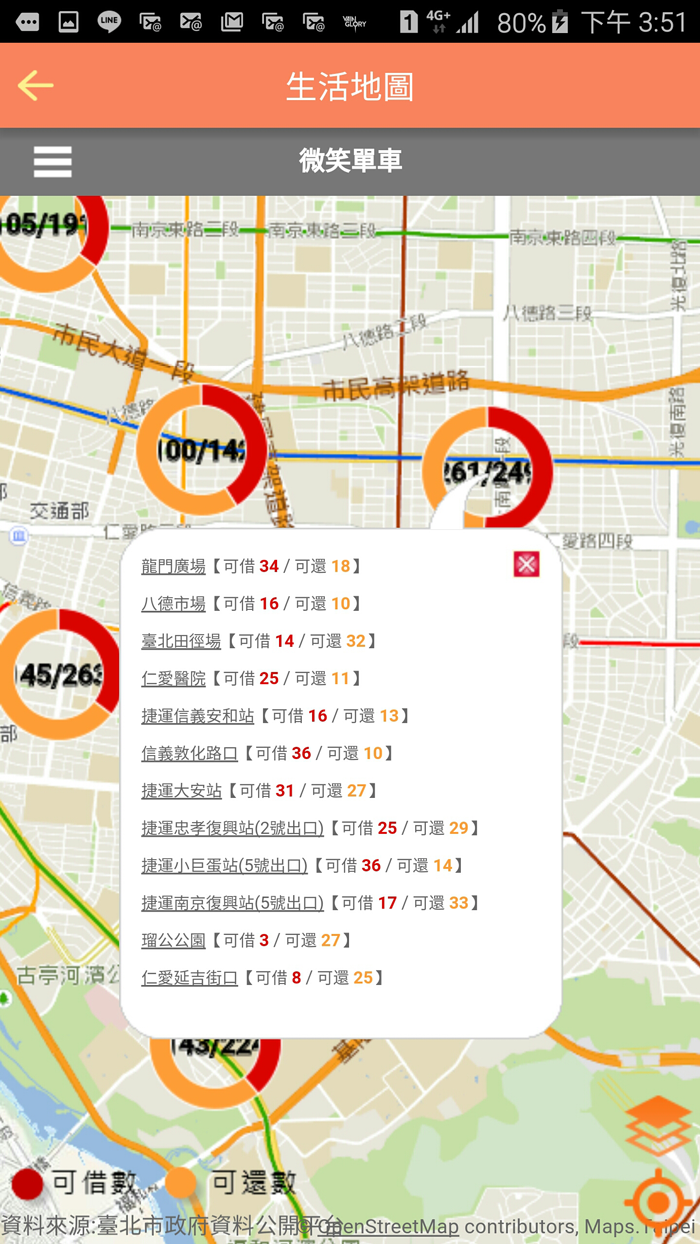Go back with the orange arrow
700x1244 pixels.
click(x=36, y=86)
